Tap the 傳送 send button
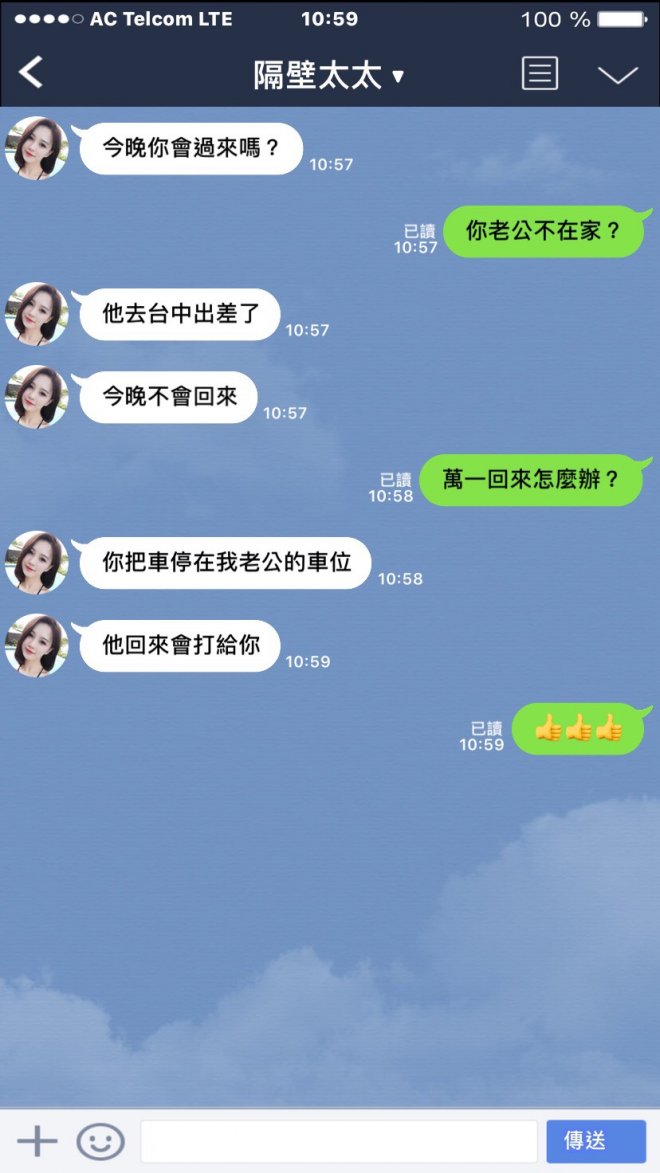This screenshot has height=1173, width=660. [x=595, y=1141]
